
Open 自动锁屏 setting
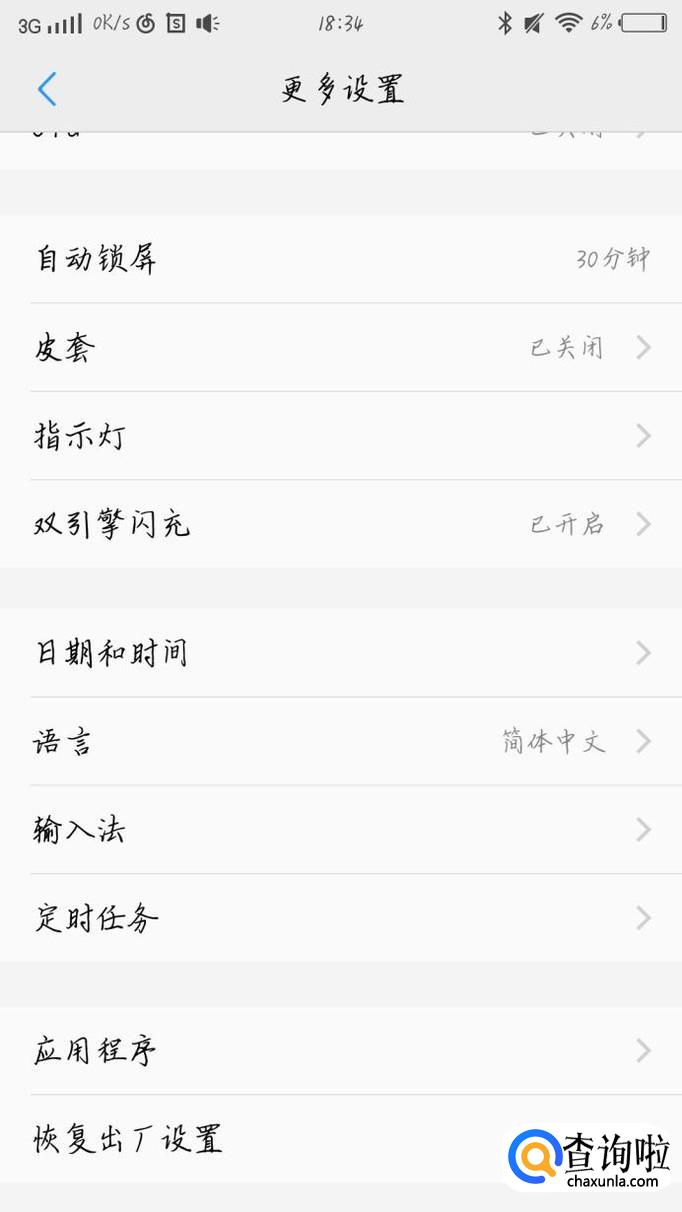340,260
